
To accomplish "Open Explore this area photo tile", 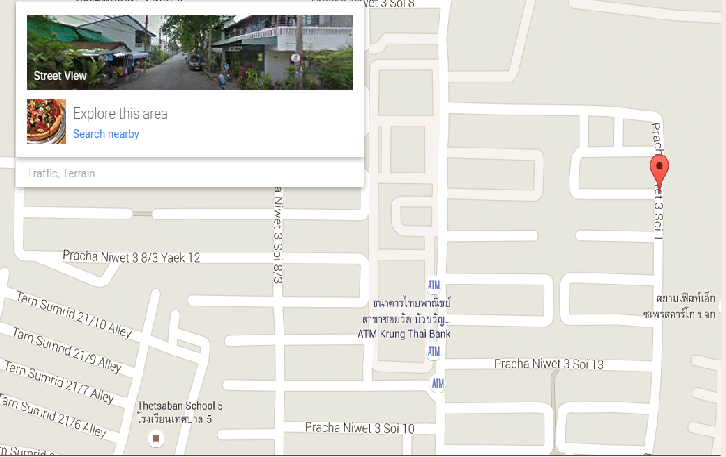I will coord(46,121).
